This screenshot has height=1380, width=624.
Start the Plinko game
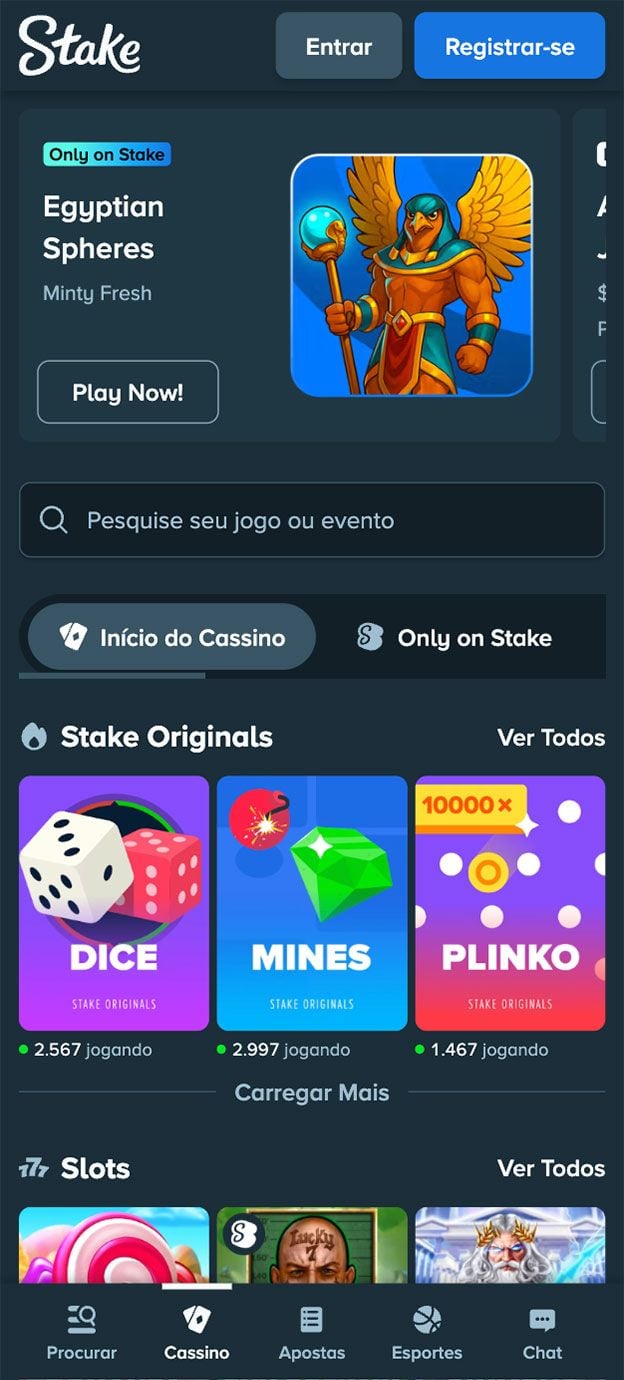(x=510, y=903)
